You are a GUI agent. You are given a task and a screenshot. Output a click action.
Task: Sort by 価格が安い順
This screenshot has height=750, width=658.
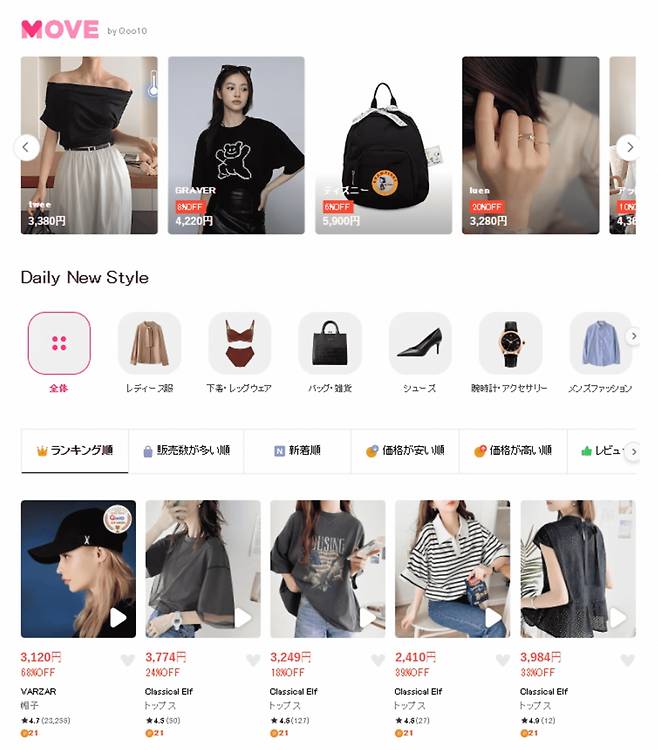(x=405, y=451)
